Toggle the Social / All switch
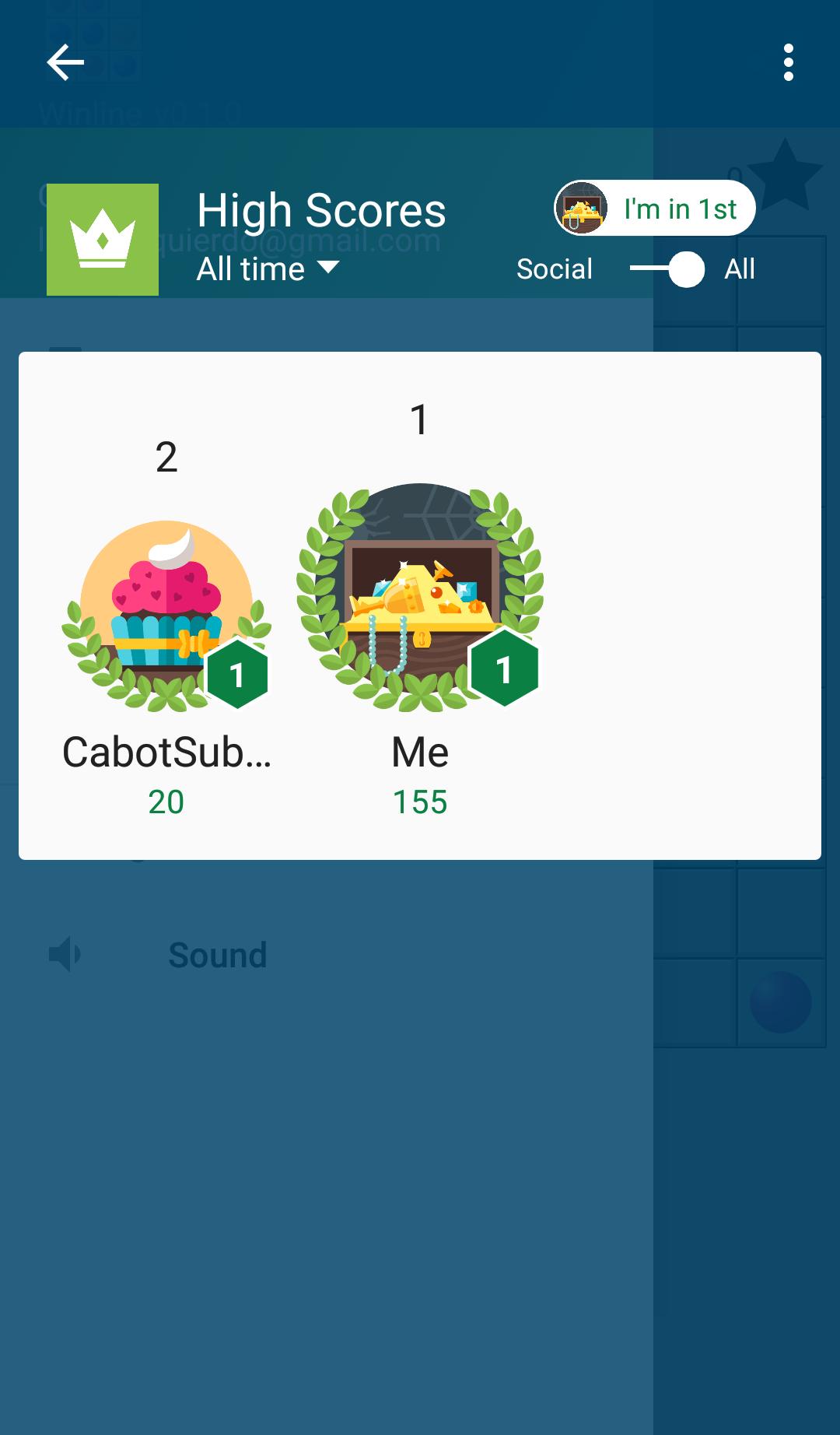Image resolution: width=840 pixels, height=1435 pixels. (x=667, y=269)
